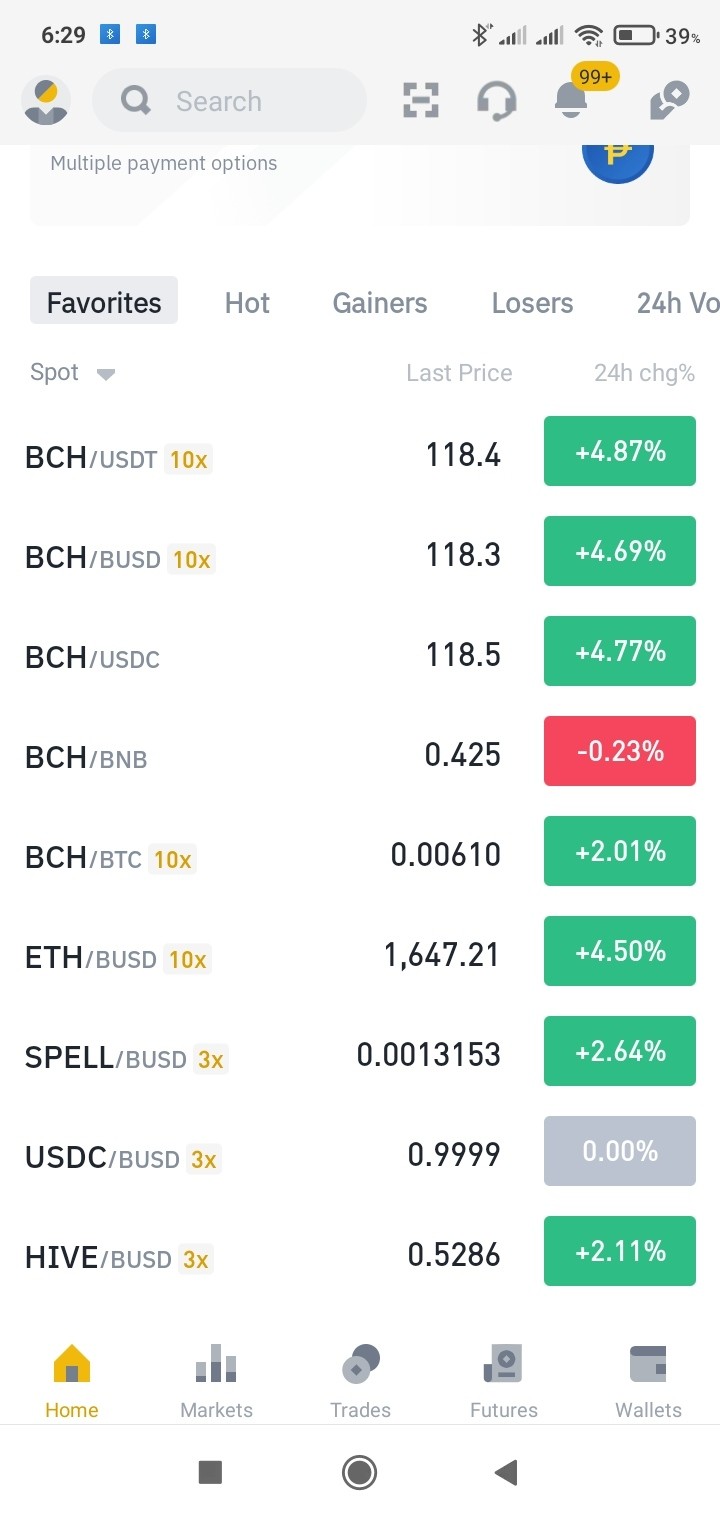Go to the Trades tab

360,1382
